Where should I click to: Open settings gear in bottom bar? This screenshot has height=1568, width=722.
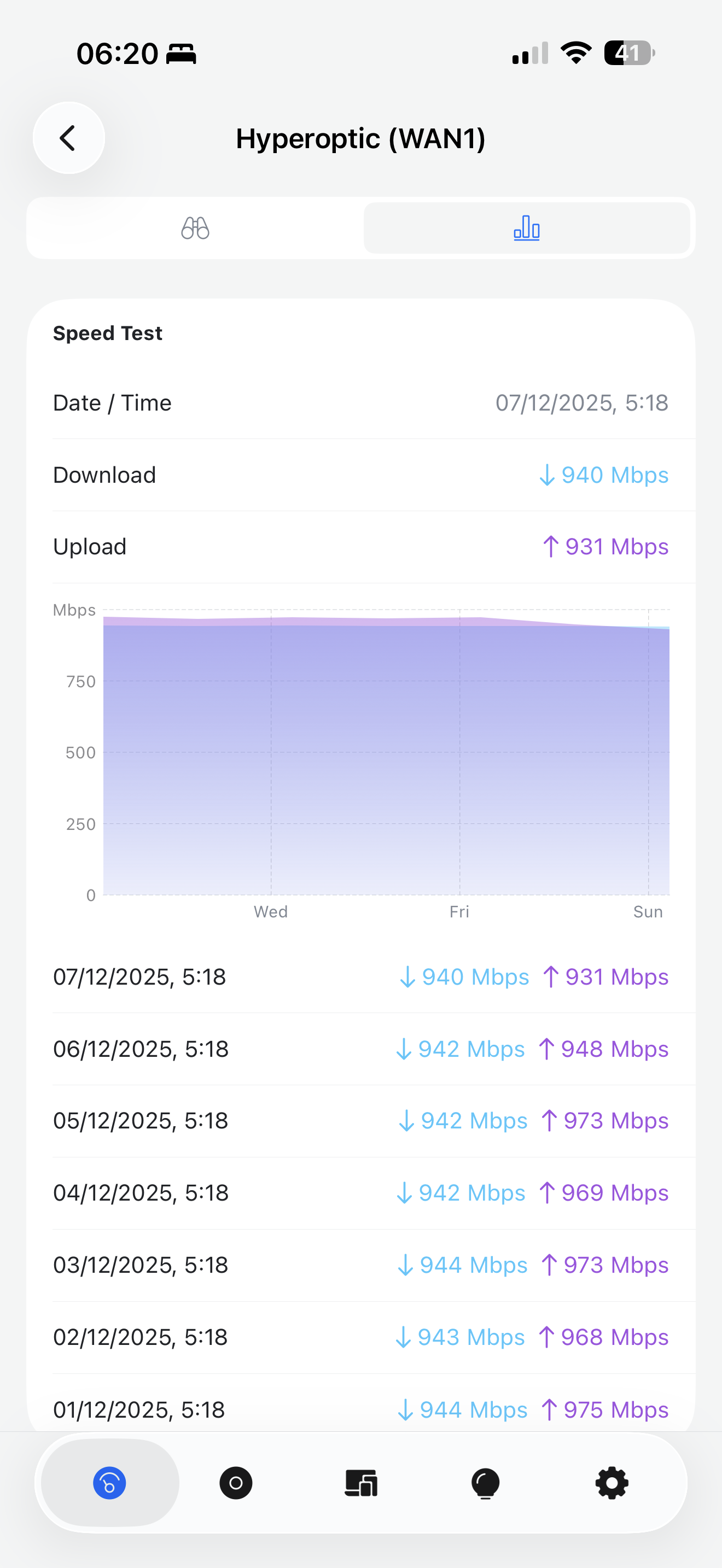coord(611,1483)
